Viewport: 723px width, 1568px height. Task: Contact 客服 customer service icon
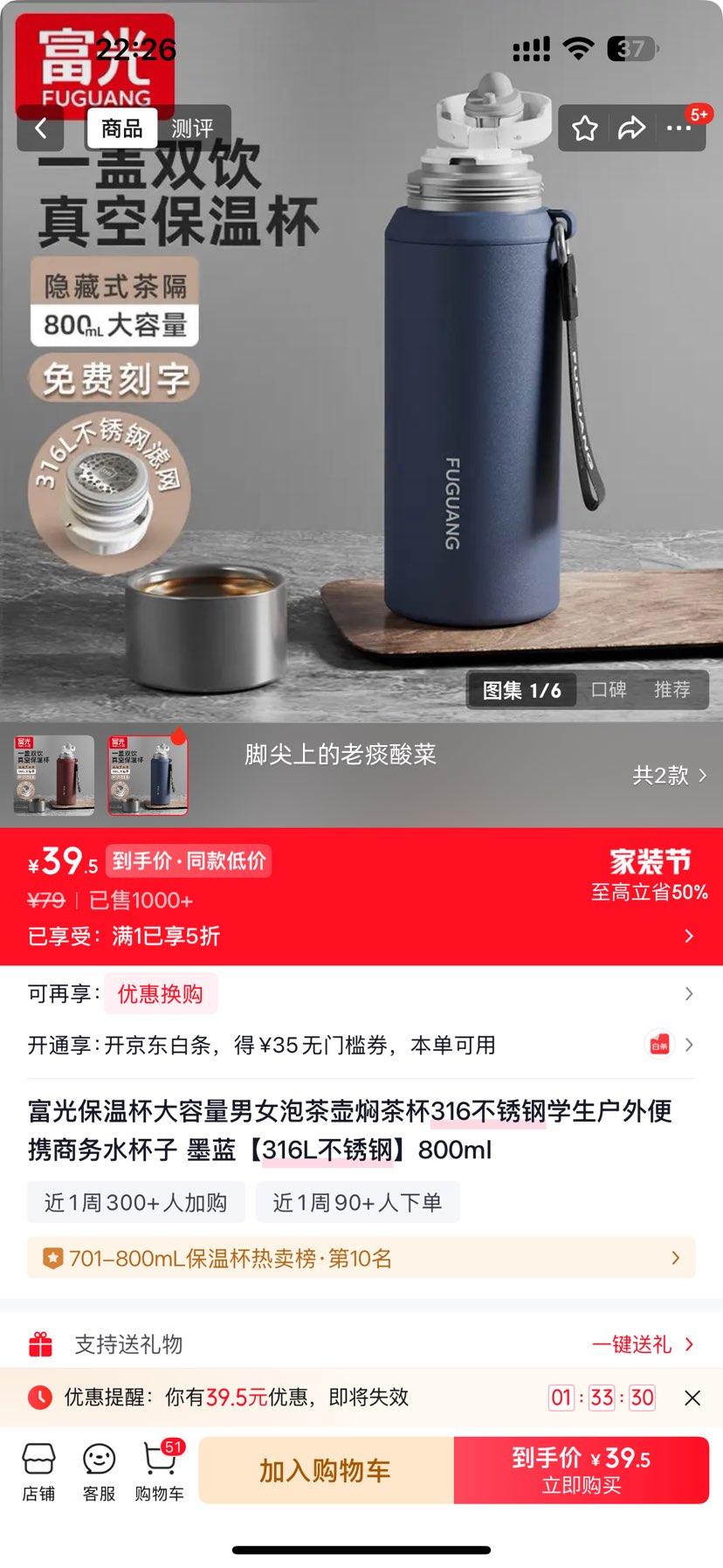click(98, 1470)
